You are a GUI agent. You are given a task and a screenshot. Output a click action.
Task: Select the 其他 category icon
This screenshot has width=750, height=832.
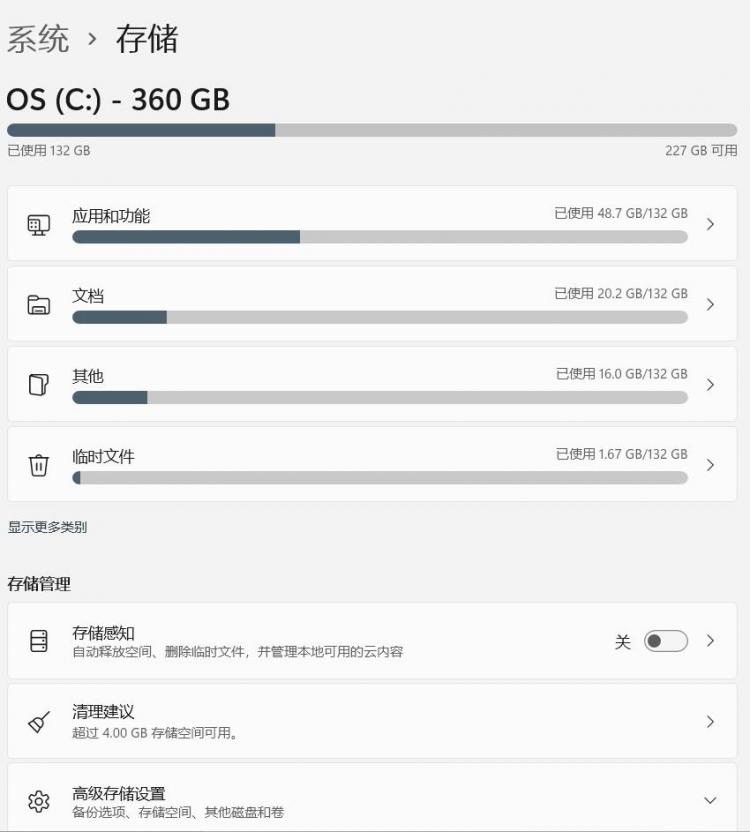coord(37,384)
